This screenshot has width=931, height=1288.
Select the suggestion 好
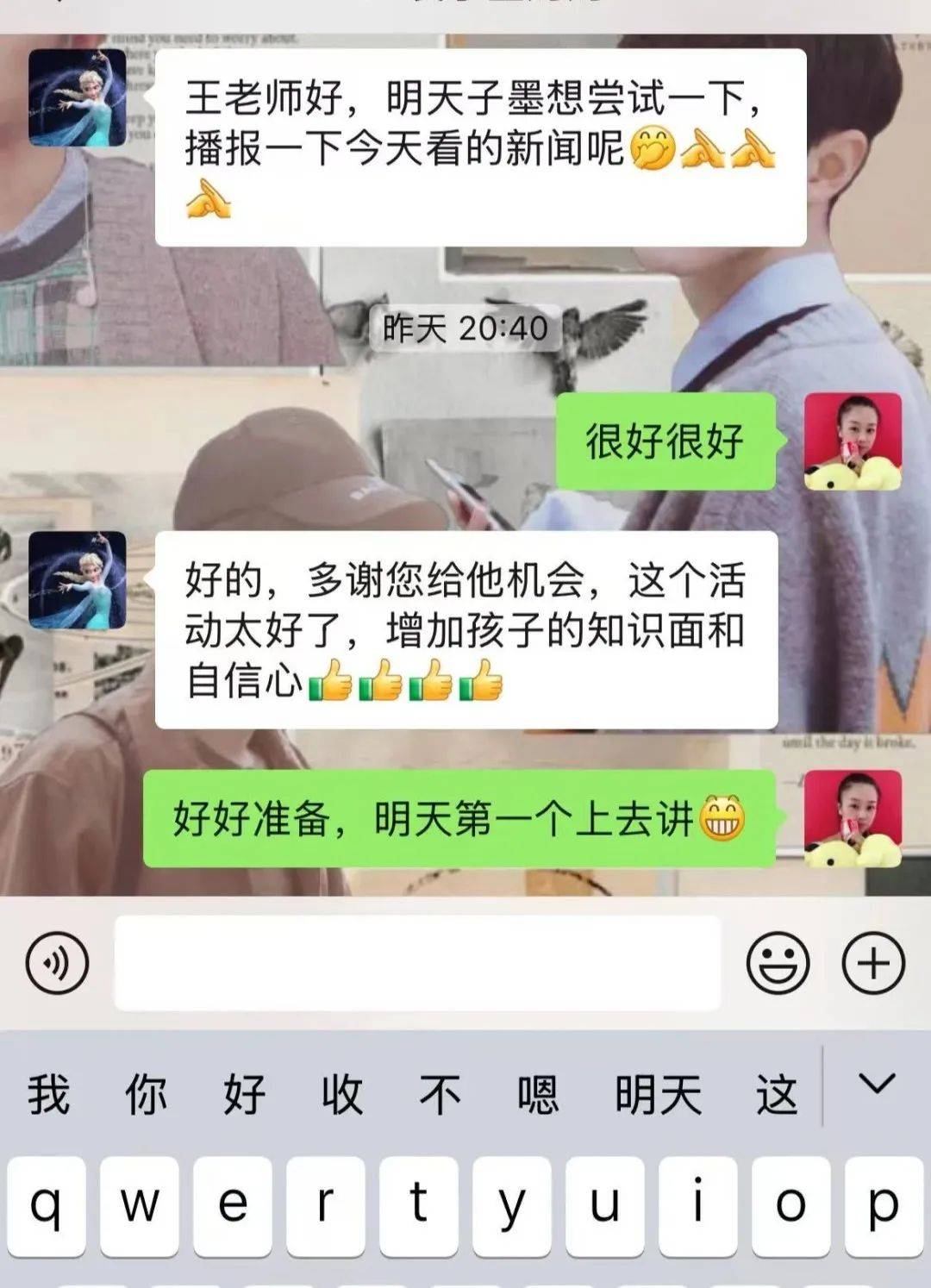244,1096
